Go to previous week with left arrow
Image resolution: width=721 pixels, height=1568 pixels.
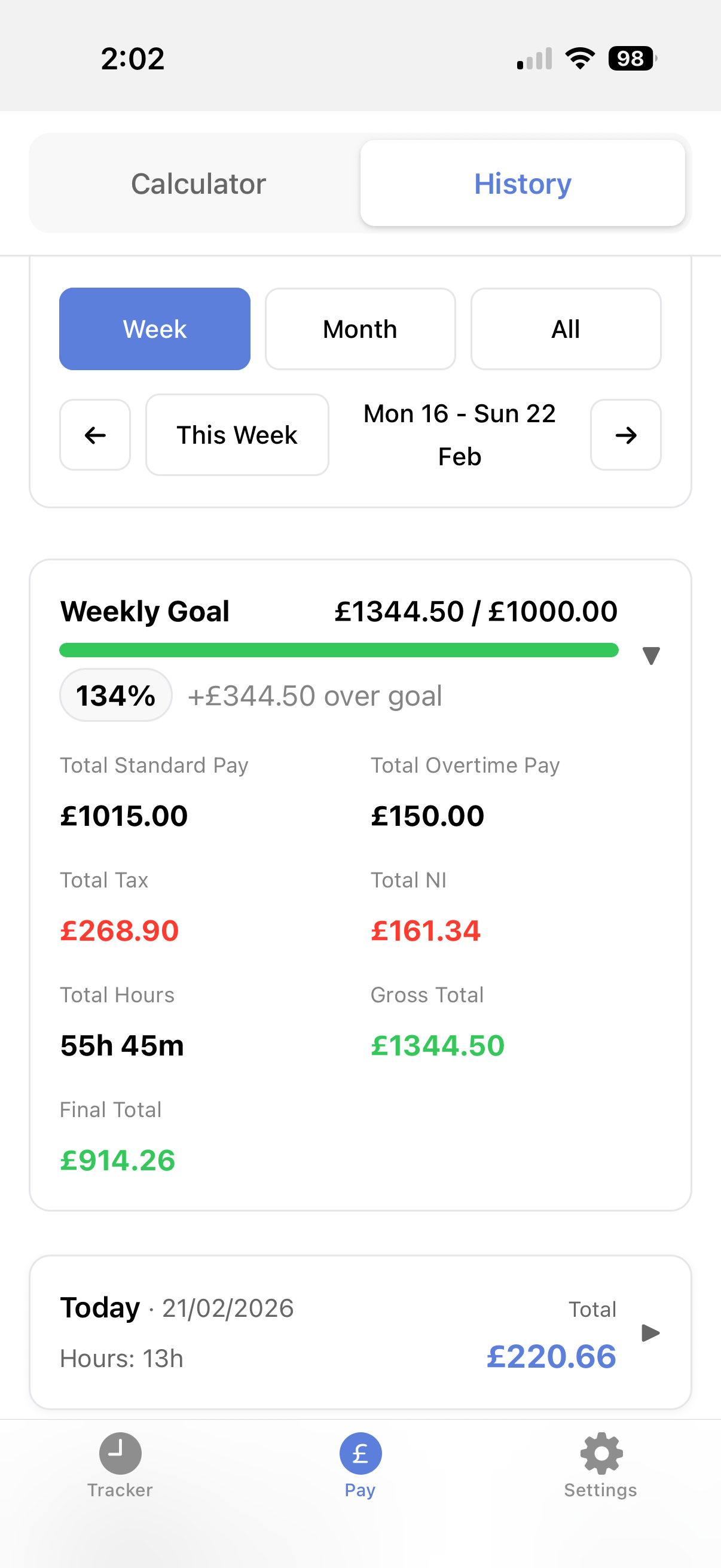click(x=95, y=435)
